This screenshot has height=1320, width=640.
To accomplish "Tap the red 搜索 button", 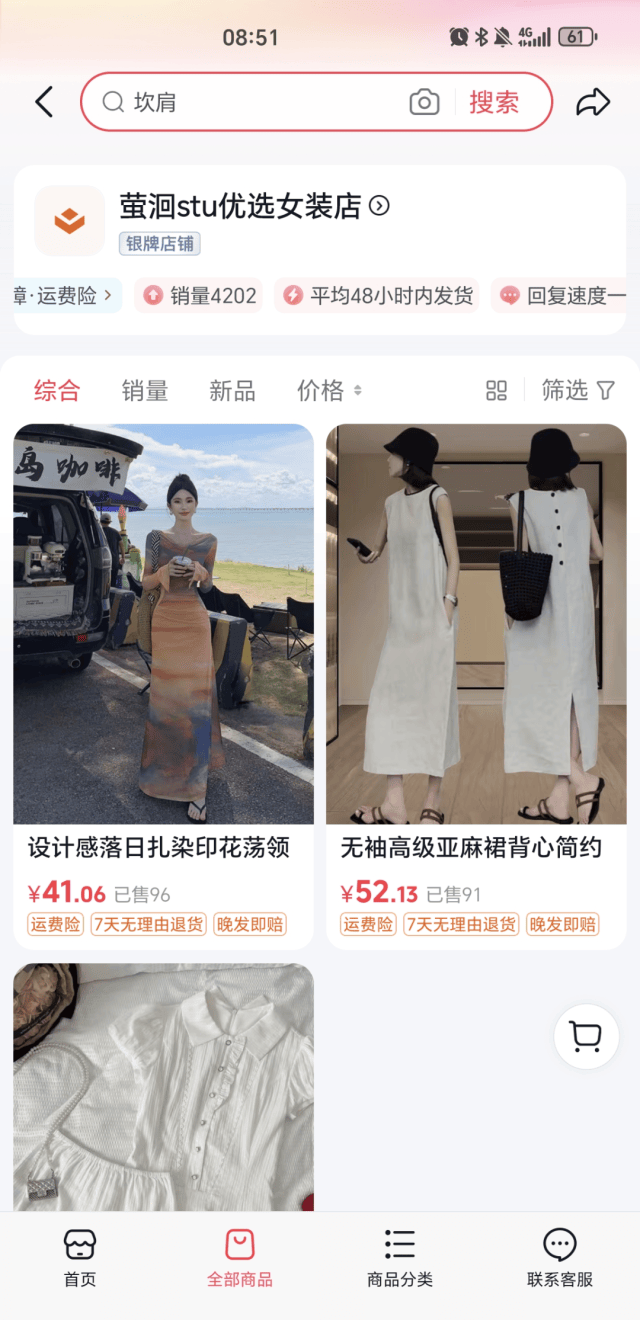I will [x=494, y=102].
